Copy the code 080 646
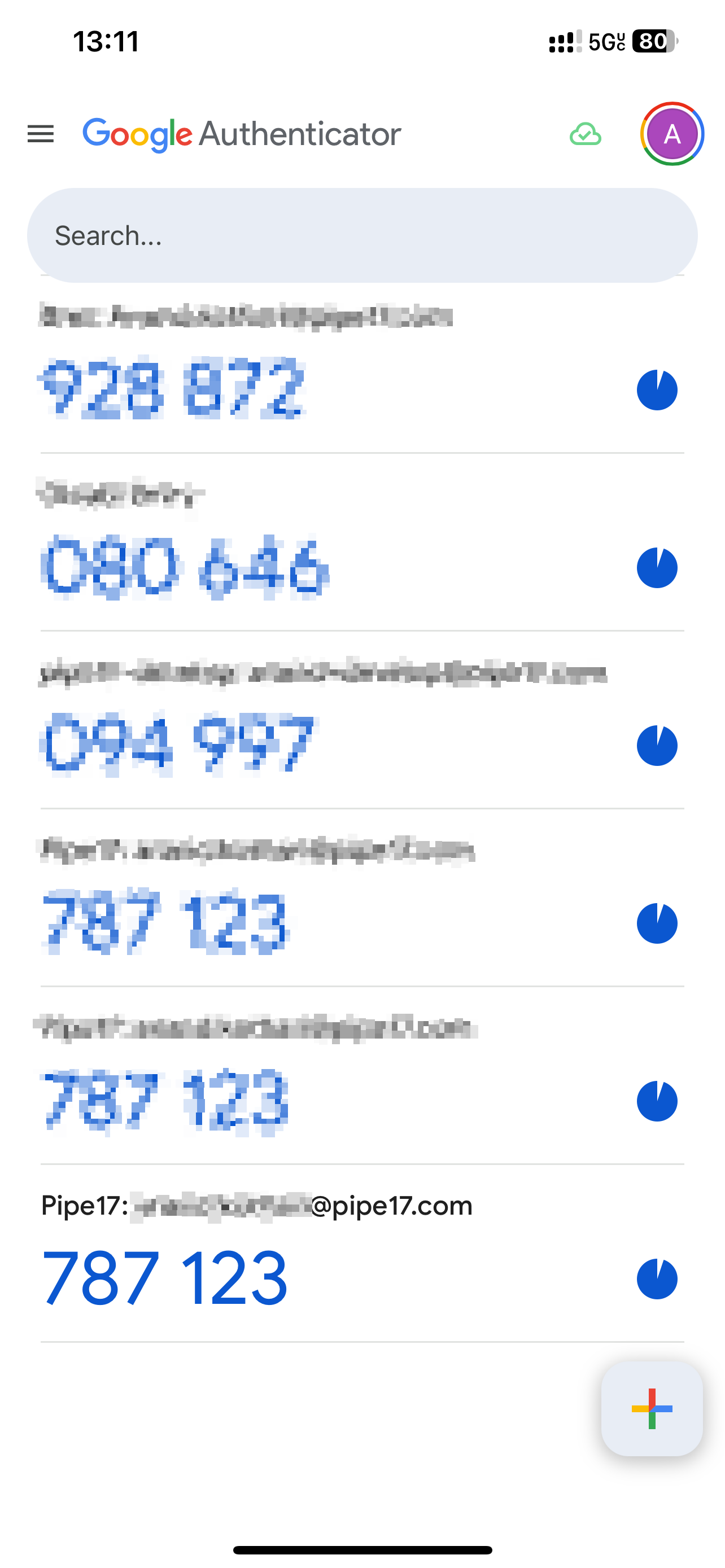Viewport: 725px width, 1568px height. coord(185,567)
